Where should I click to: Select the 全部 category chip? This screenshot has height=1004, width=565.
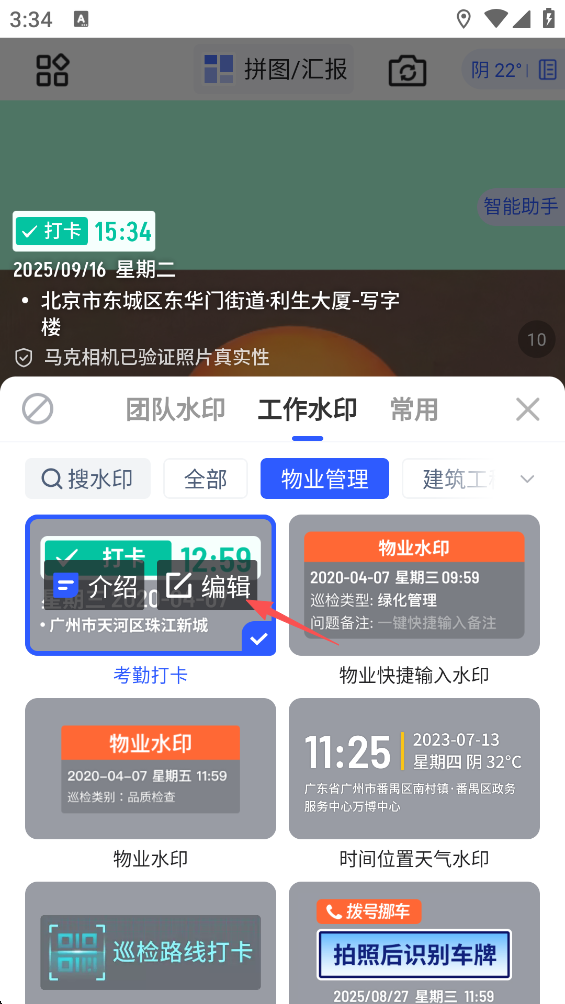[206, 478]
